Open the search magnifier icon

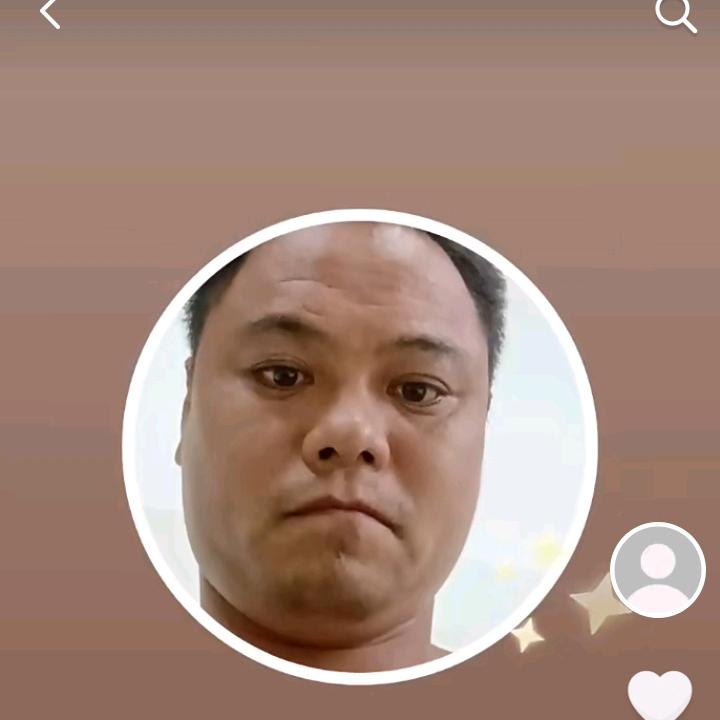[675, 14]
